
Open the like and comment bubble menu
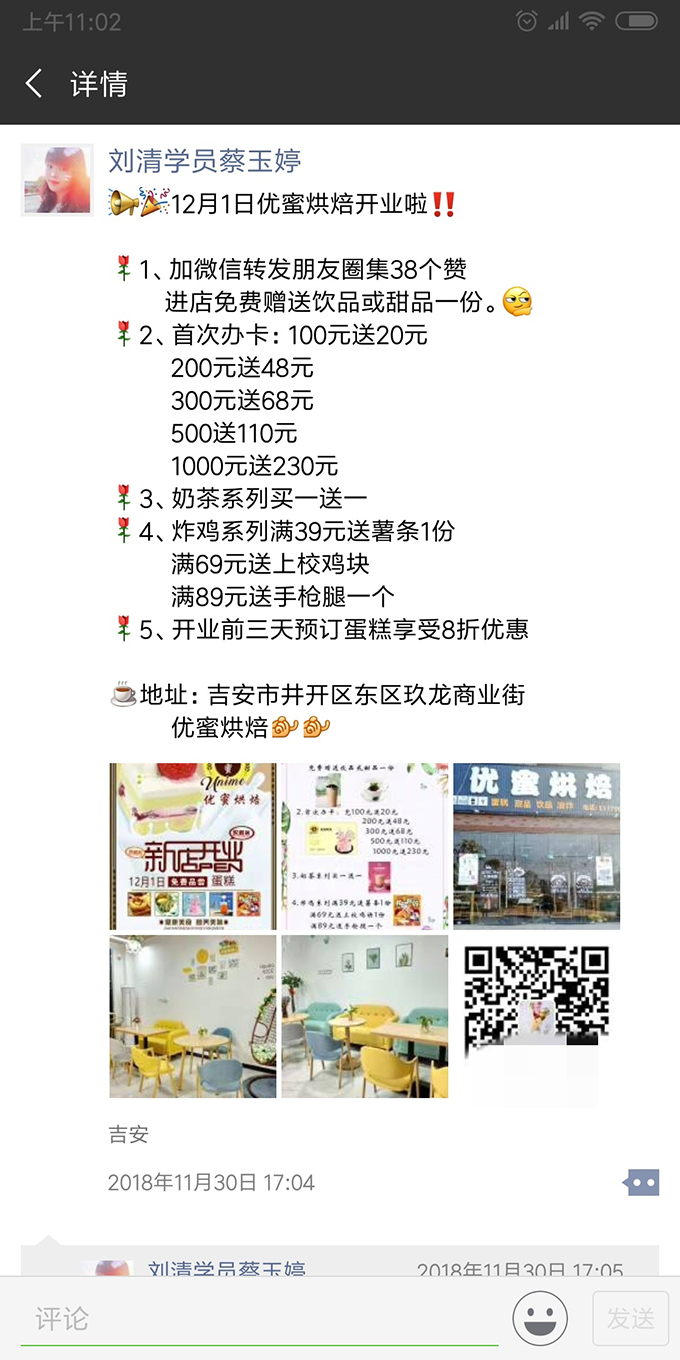pos(641,1183)
